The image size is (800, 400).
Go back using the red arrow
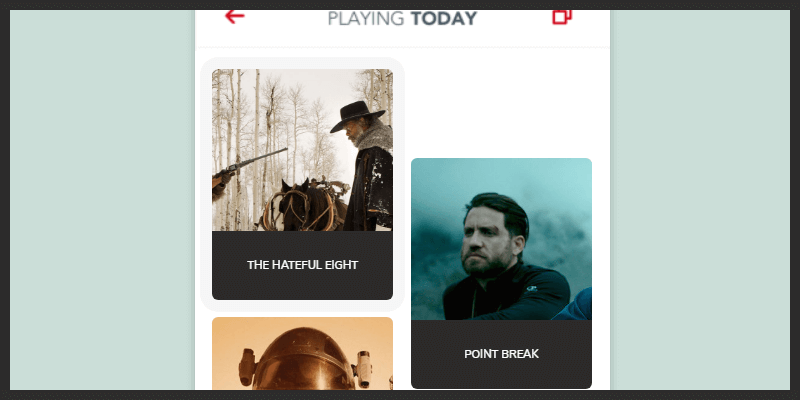234,16
